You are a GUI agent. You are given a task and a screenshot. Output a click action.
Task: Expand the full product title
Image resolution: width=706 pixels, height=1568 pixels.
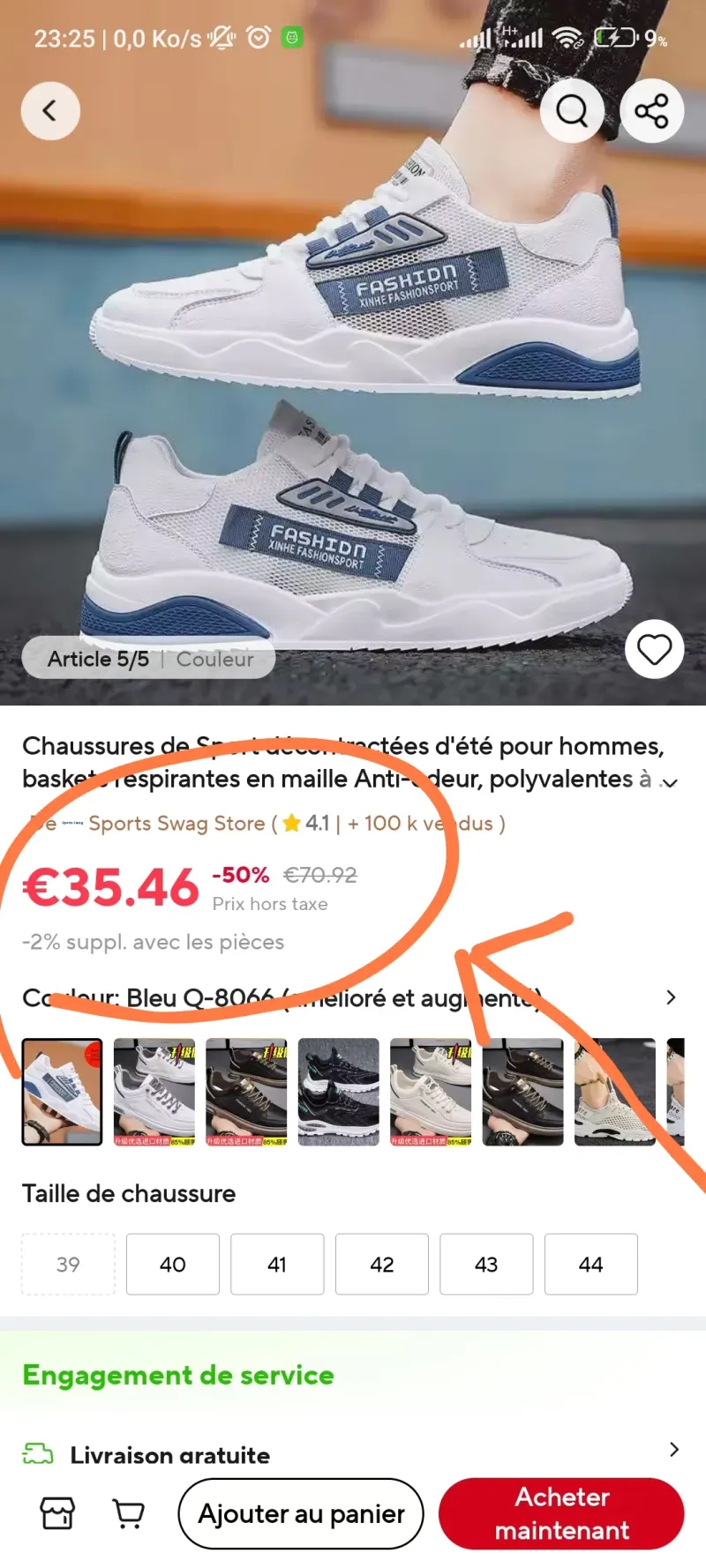click(x=670, y=782)
